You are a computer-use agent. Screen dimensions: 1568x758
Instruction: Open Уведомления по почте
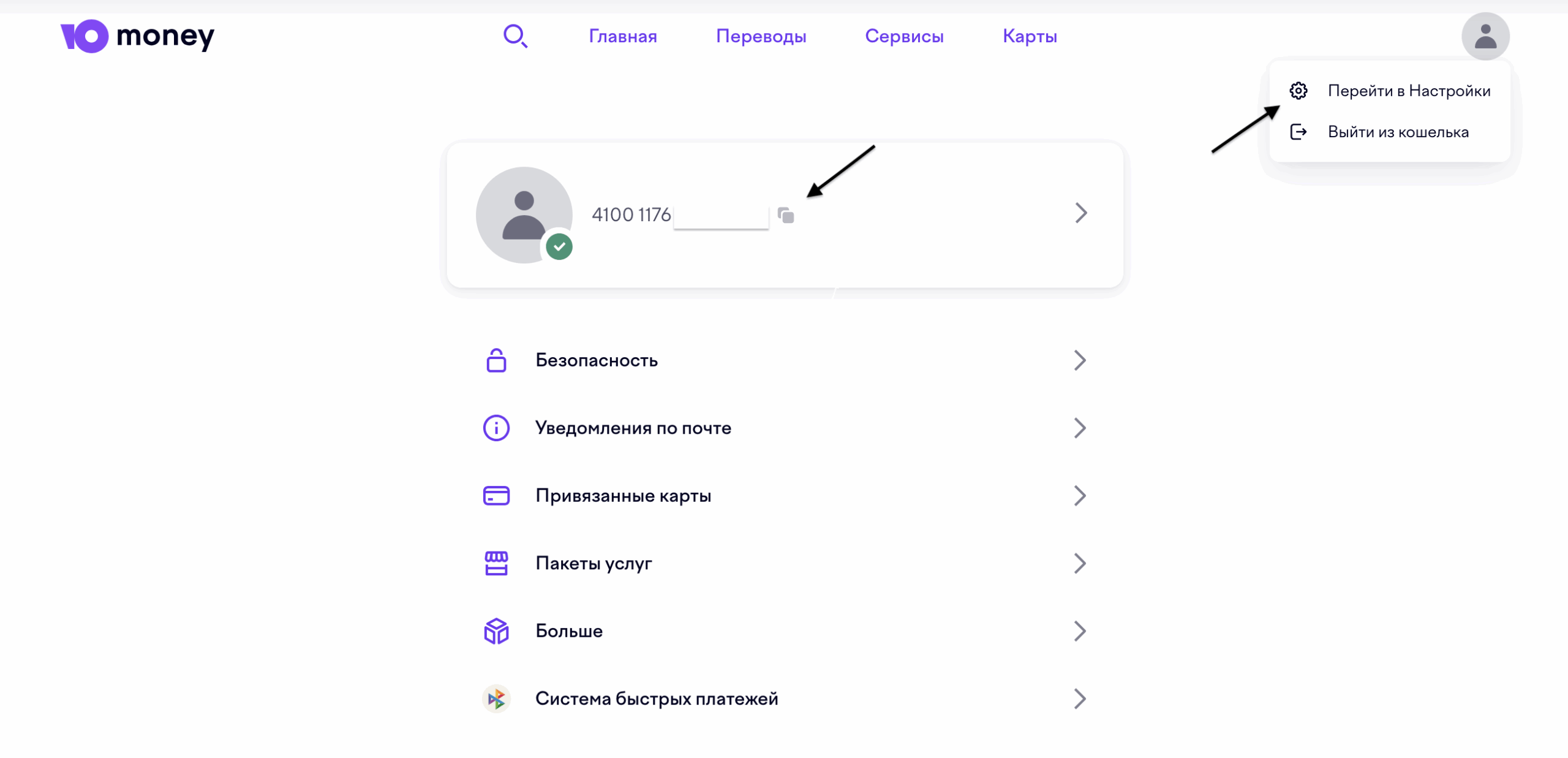click(x=633, y=428)
